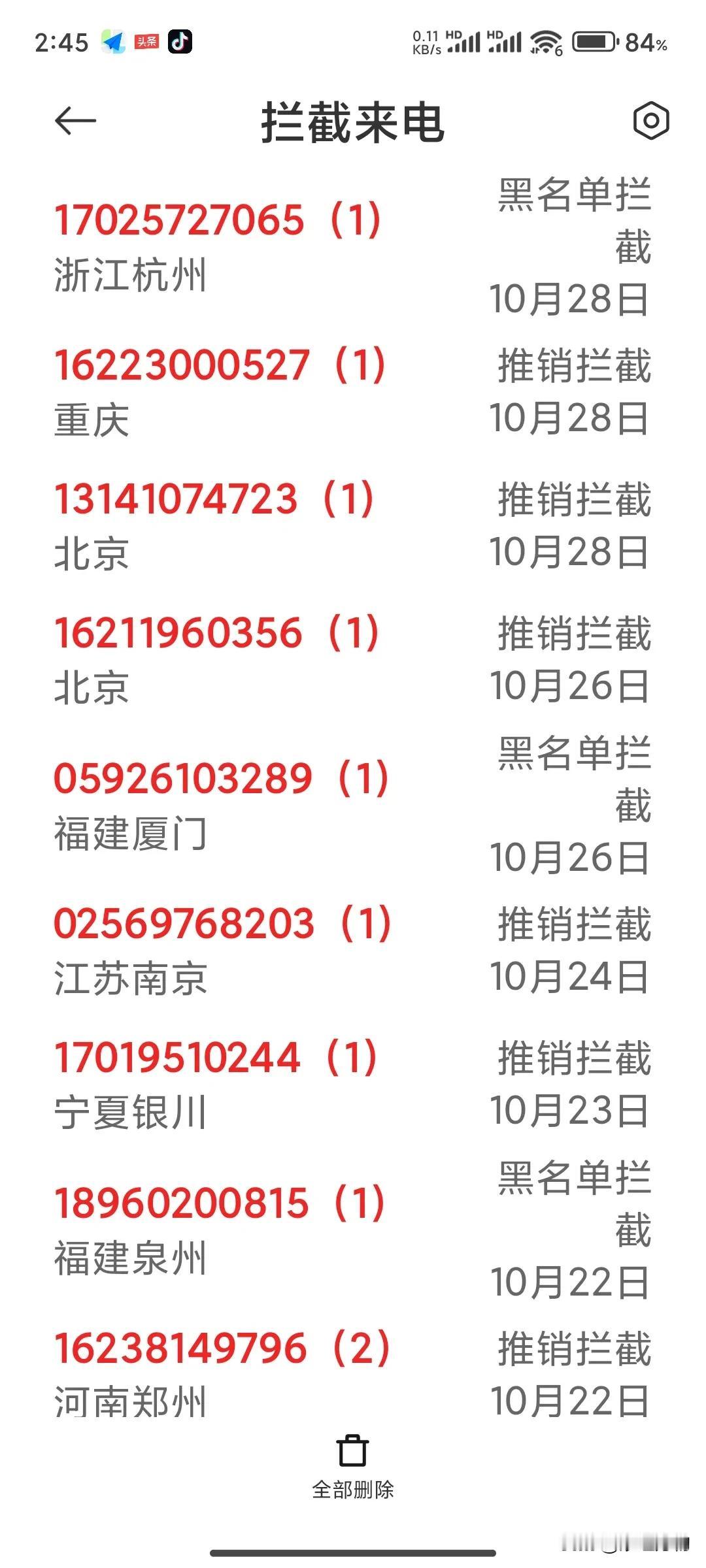Open blocked call 05926103289 from Xiamen
This screenshot has height=1568, width=706.
pos(353,805)
